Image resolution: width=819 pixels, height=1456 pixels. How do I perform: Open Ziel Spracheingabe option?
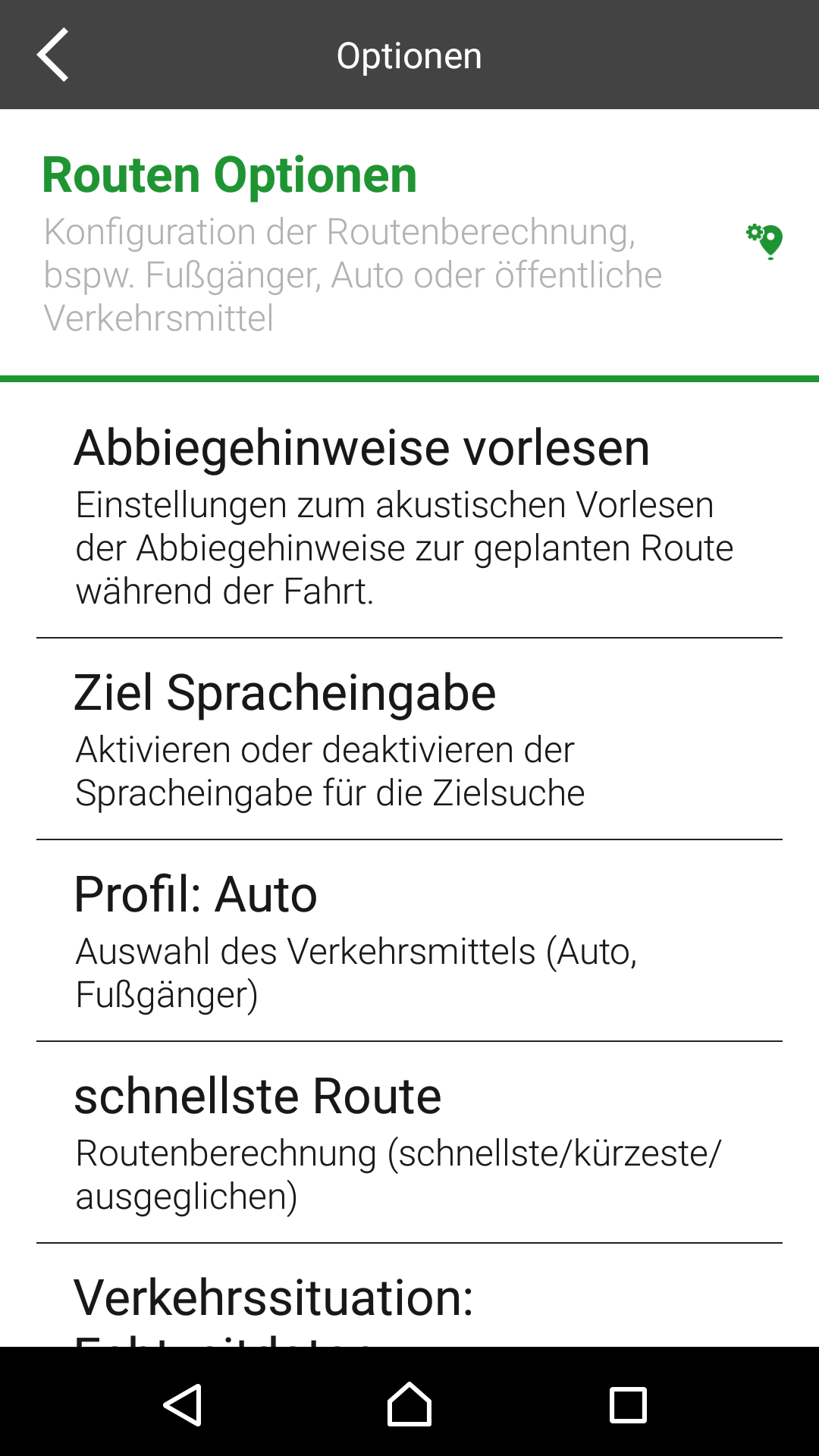(x=409, y=739)
